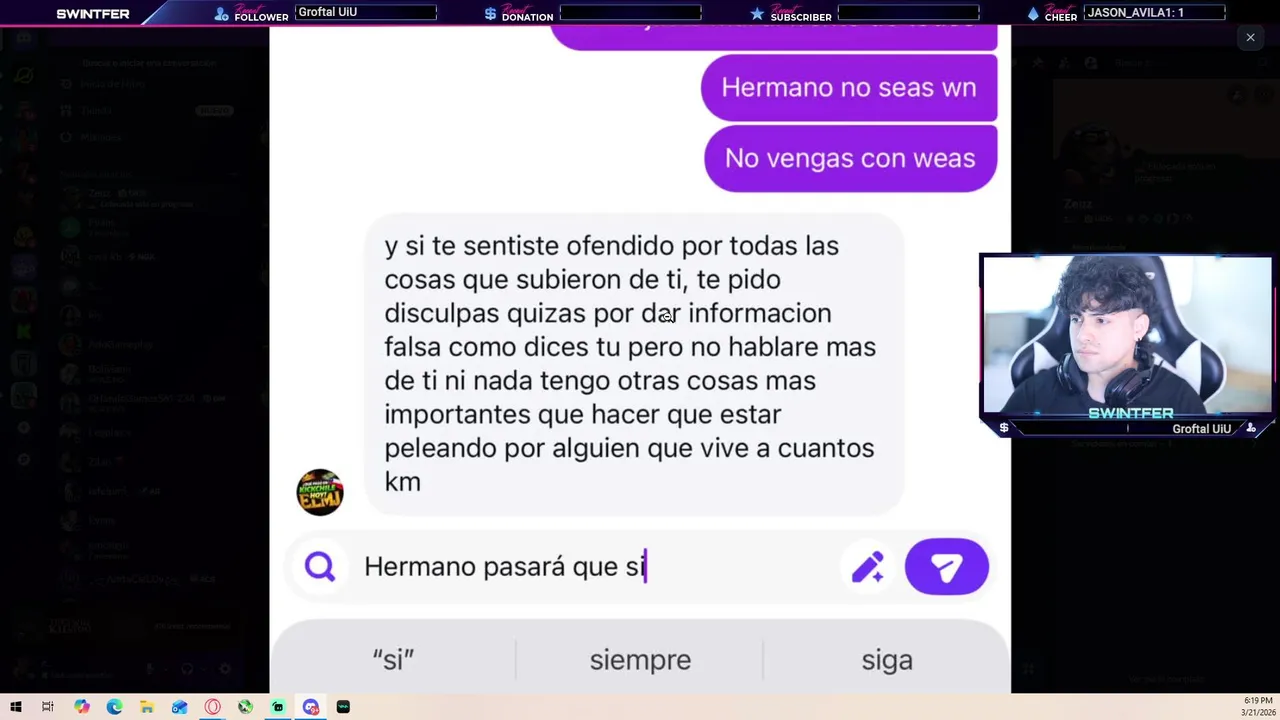Open the AI rewrite pencil icon
The height and width of the screenshot is (720, 1280).
point(867,567)
